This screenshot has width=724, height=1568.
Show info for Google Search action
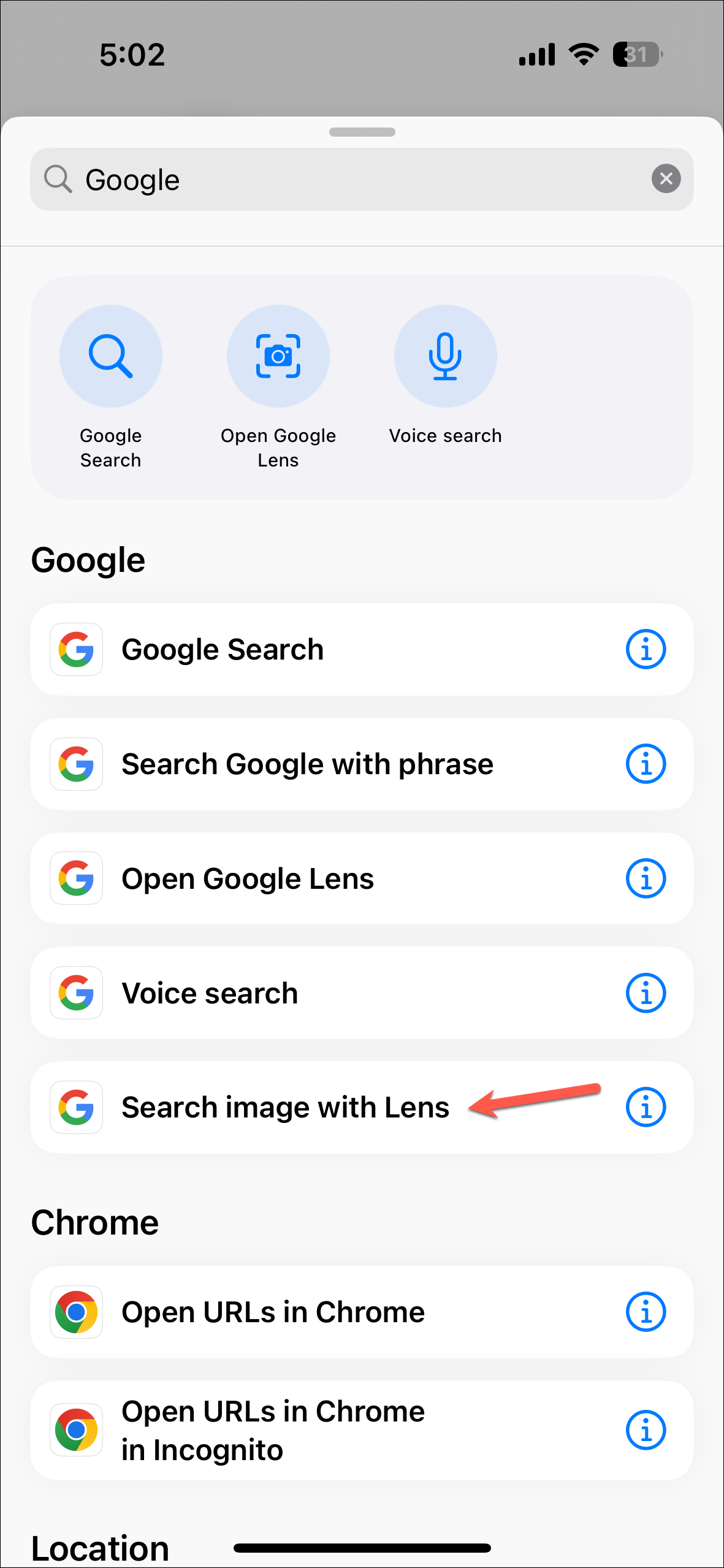pos(646,650)
